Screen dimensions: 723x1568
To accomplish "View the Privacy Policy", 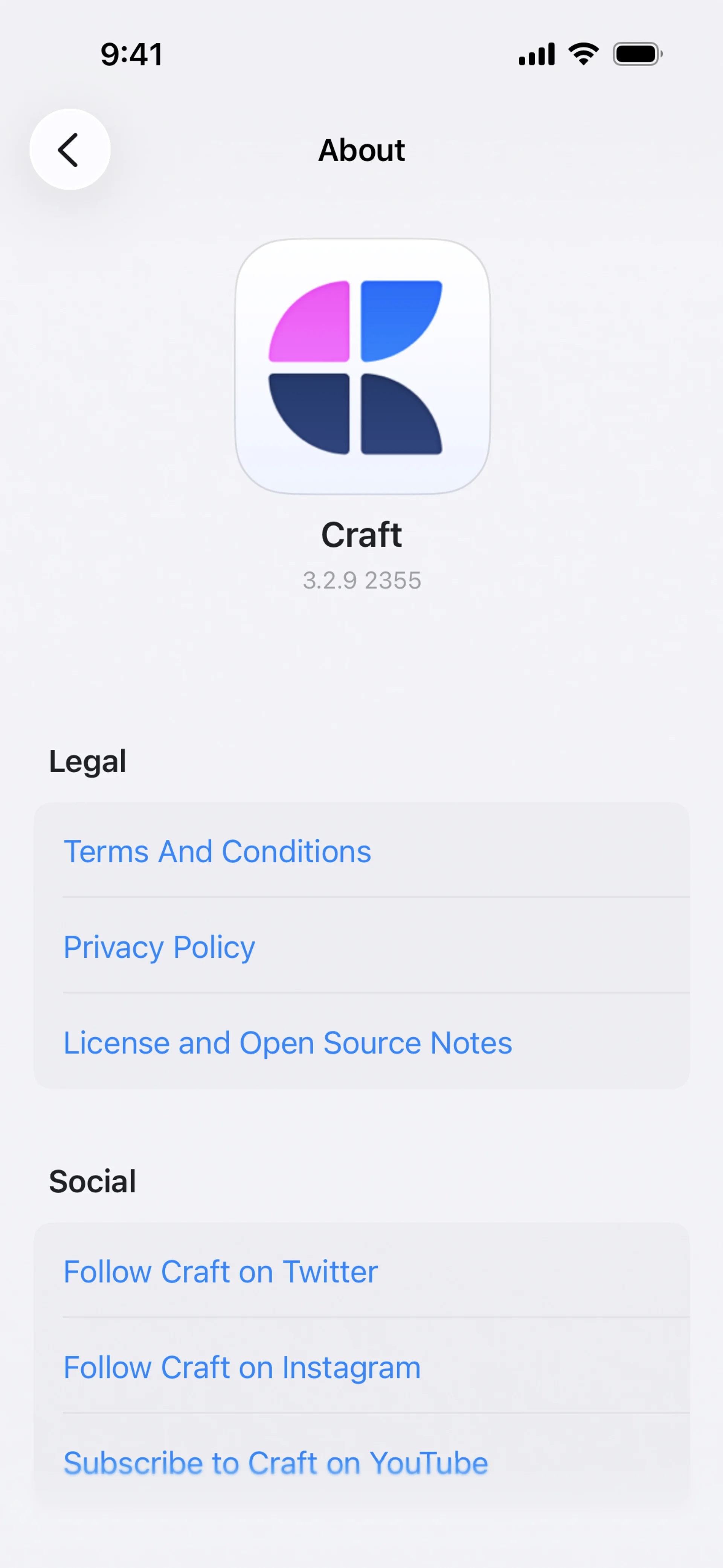I will click(159, 946).
